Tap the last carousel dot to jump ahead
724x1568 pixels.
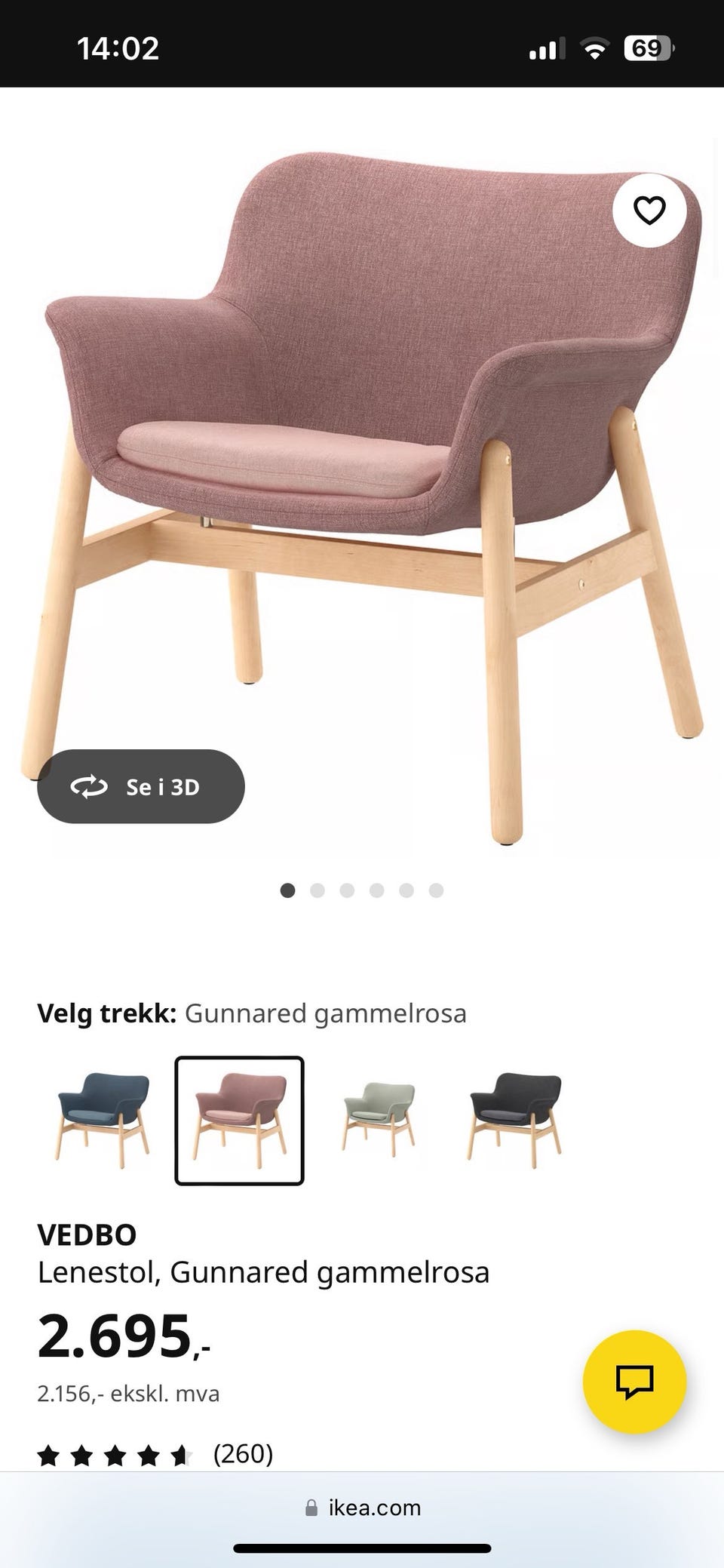point(435,890)
